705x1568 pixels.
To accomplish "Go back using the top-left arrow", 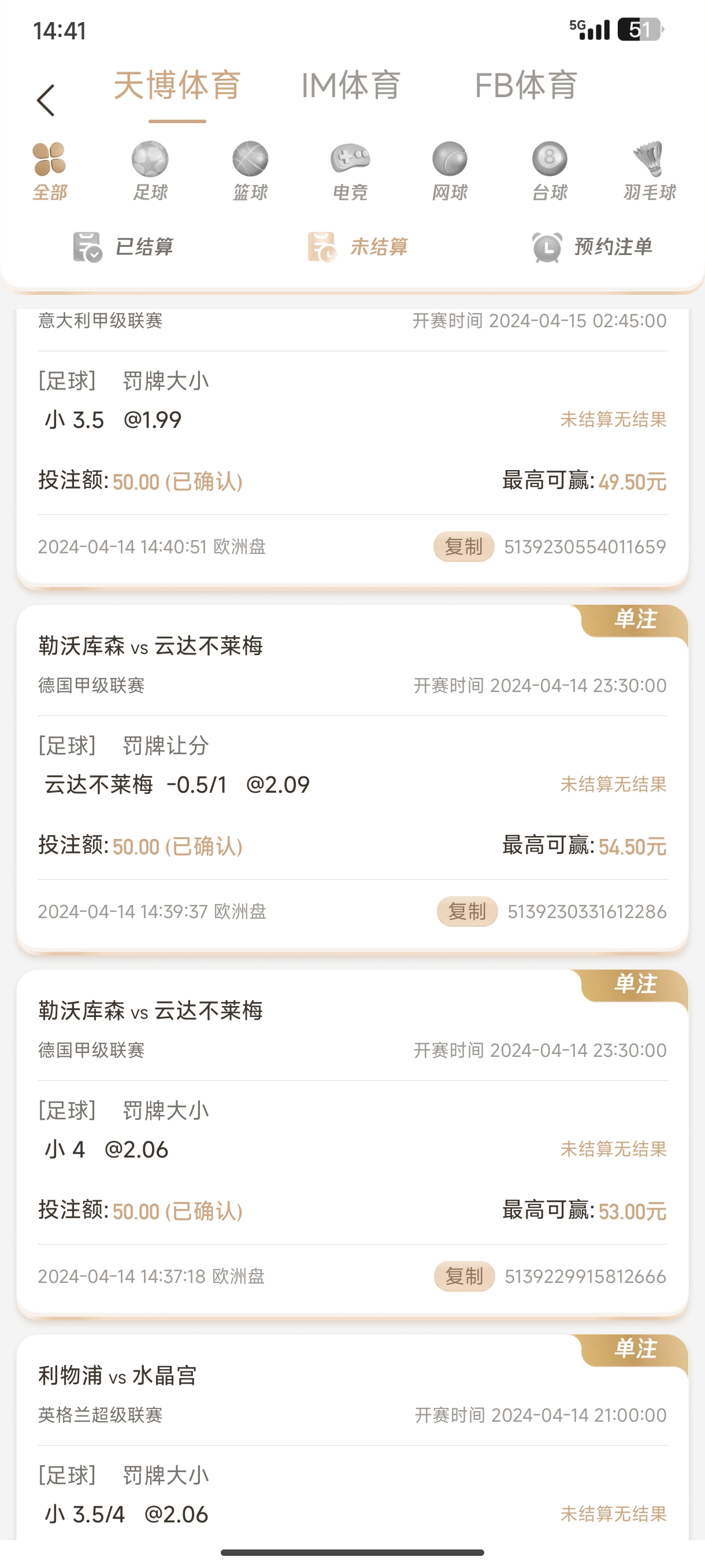I will (46, 101).
